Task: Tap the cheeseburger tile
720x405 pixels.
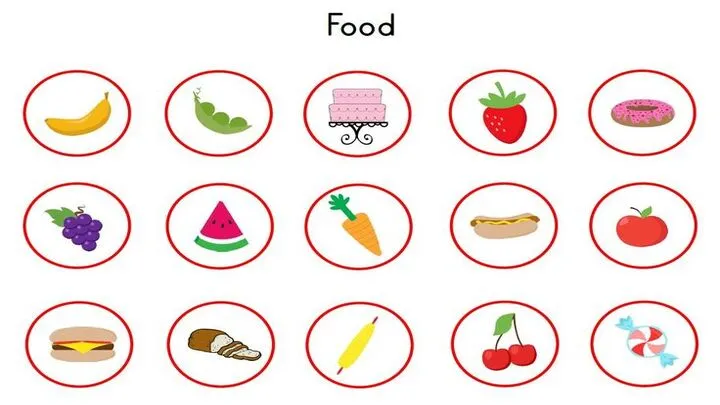Action: 77,343
